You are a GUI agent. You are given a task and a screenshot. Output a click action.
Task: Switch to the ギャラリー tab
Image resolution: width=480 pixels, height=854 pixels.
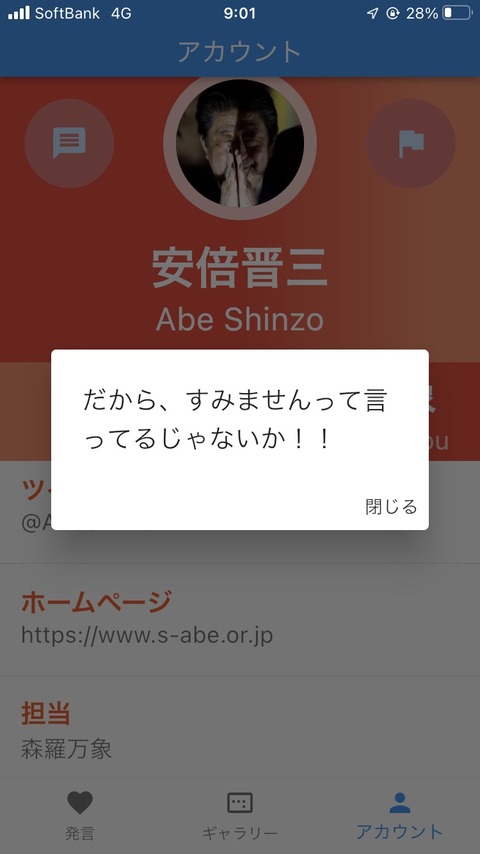[240, 815]
